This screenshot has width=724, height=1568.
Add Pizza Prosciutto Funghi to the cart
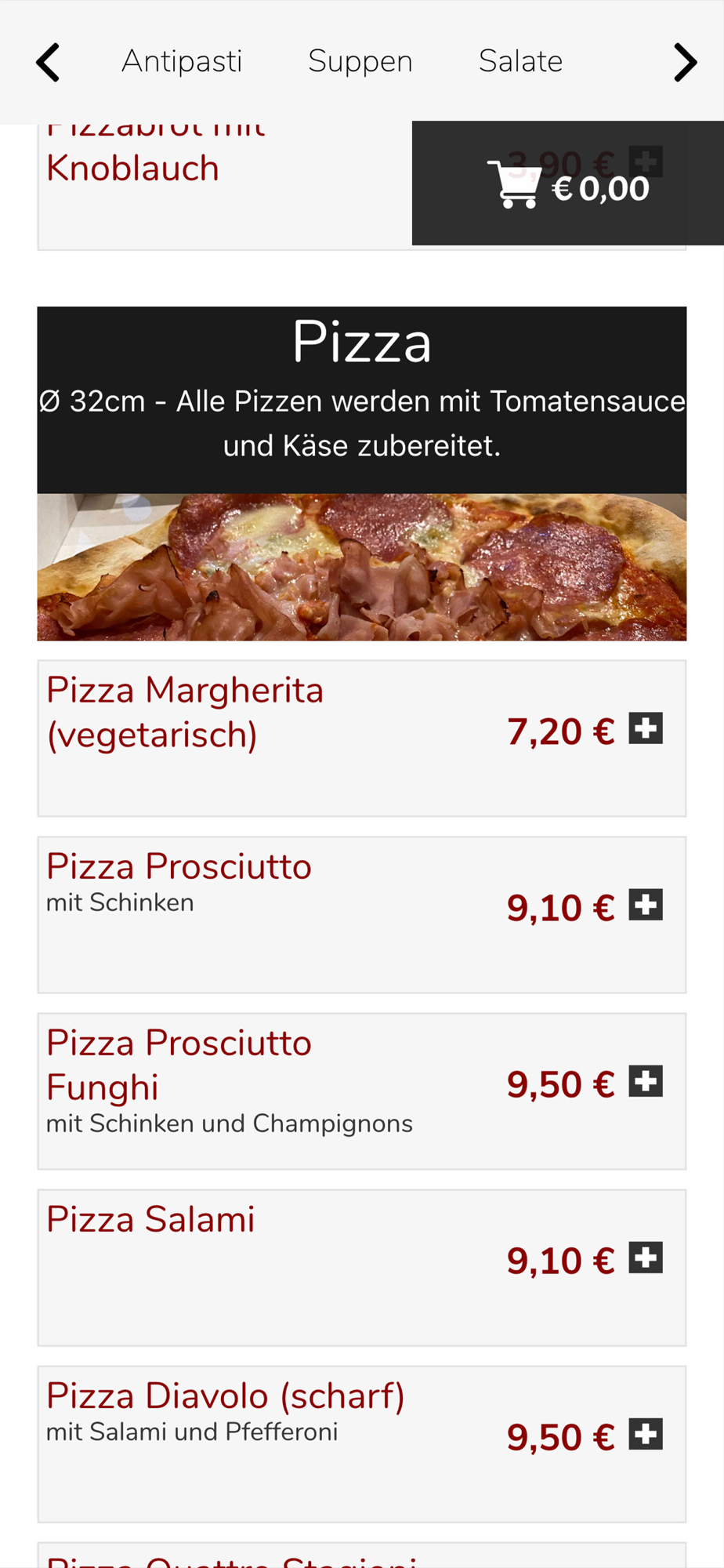[x=646, y=1081]
